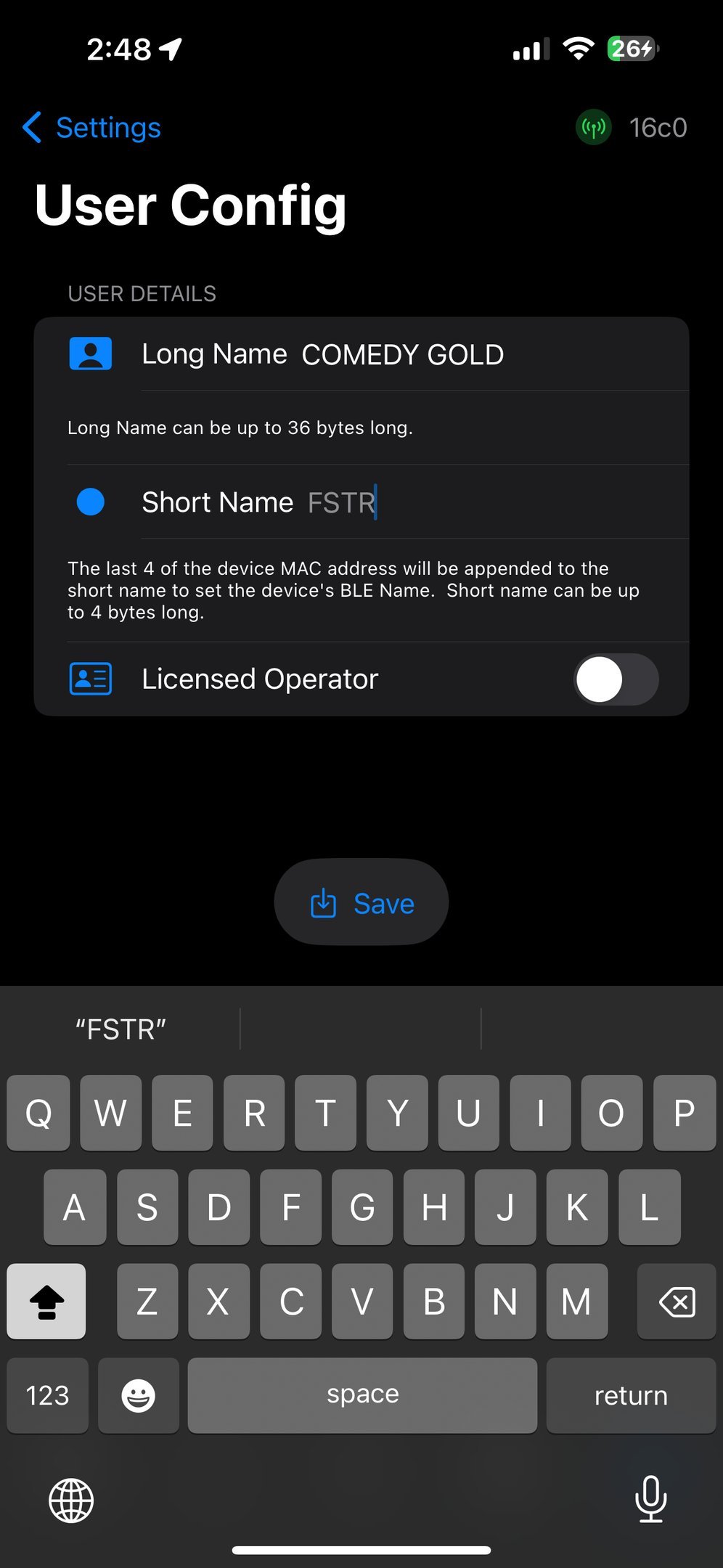
Task: Switch keyboard language with the globe
Action: 71,1500
